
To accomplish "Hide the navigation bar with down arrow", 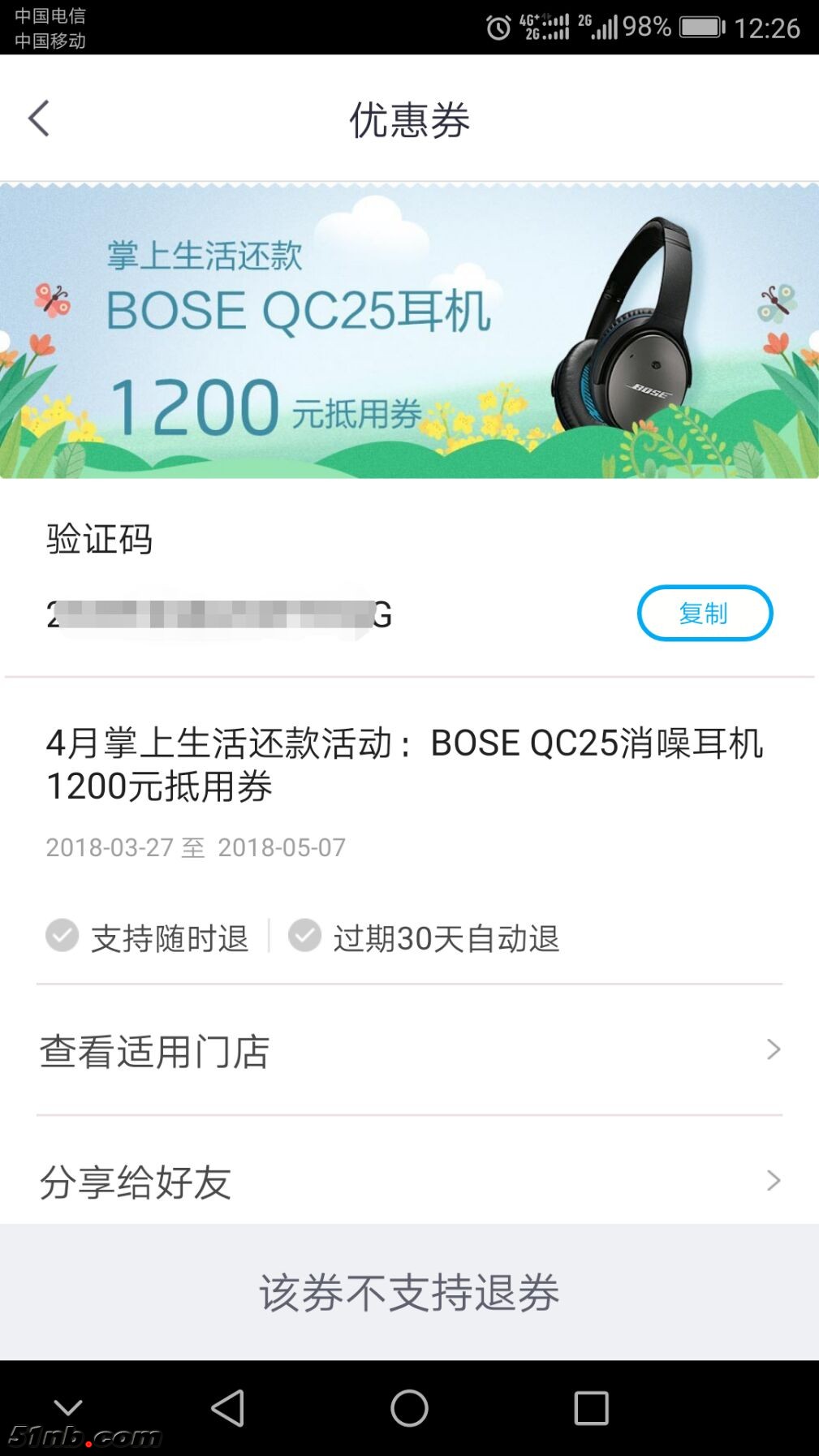I will coord(68,1406).
